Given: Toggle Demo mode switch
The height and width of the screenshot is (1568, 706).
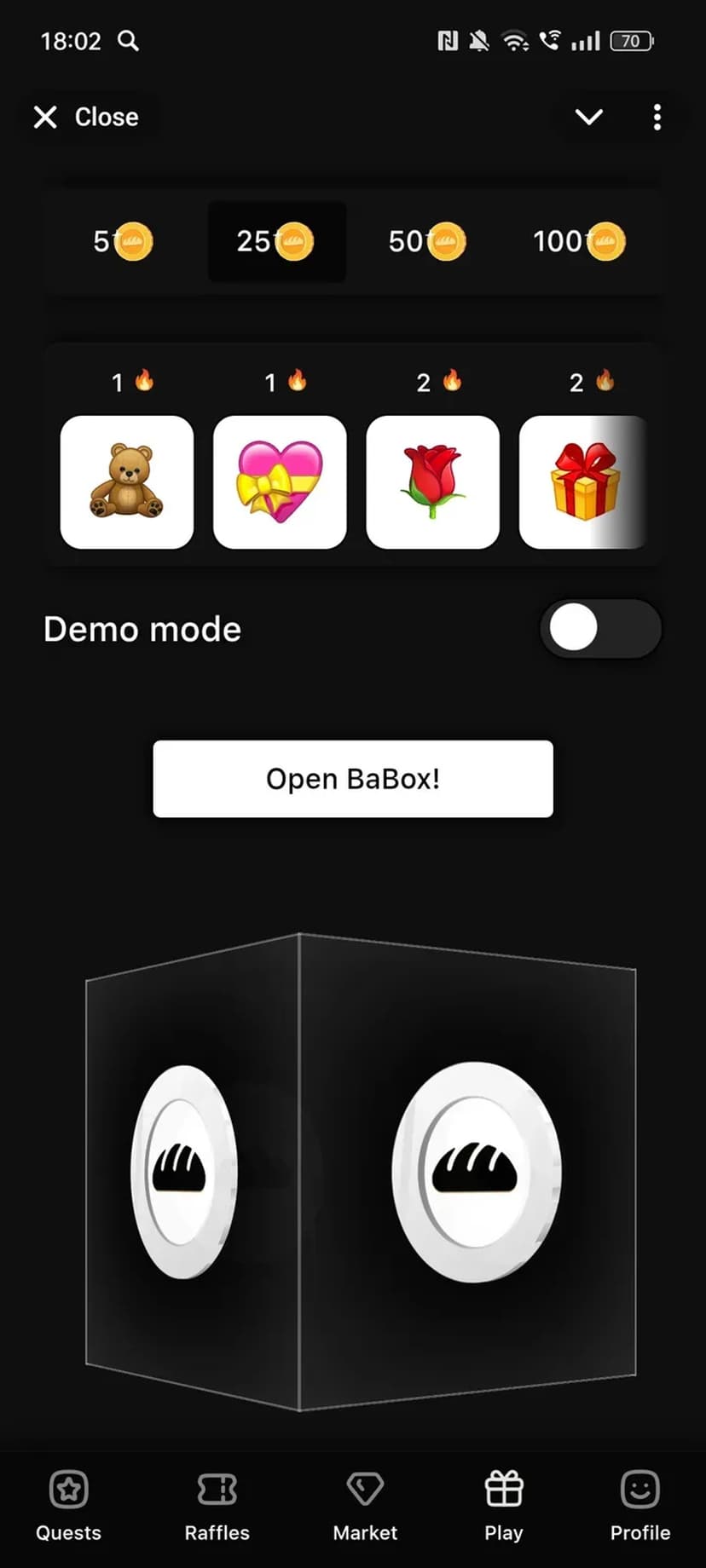Looking at the screenshot, I should click(600, 629).
